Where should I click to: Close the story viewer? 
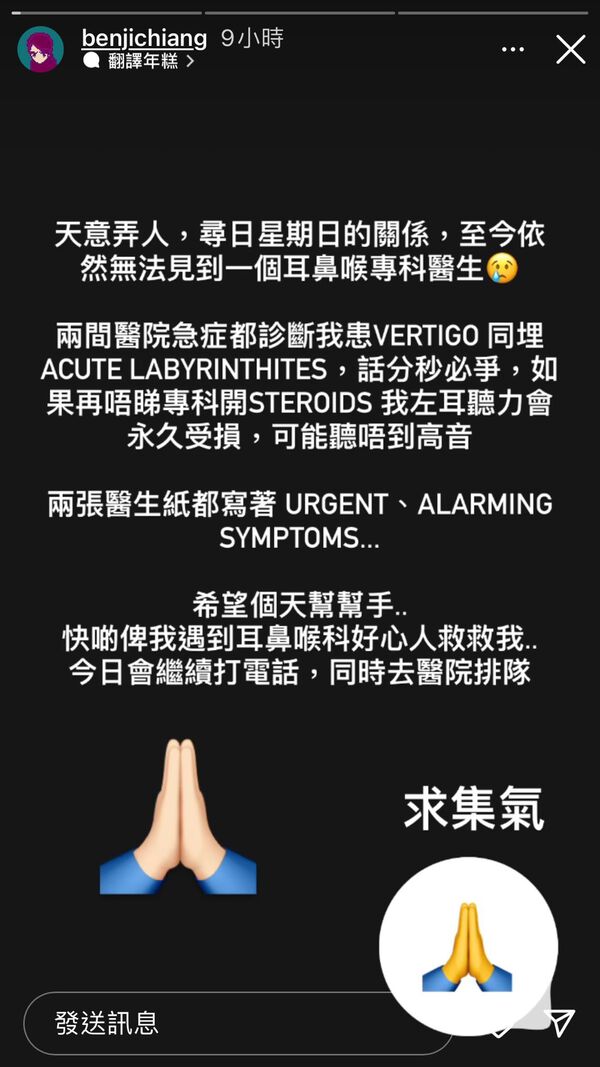[571, 48]
